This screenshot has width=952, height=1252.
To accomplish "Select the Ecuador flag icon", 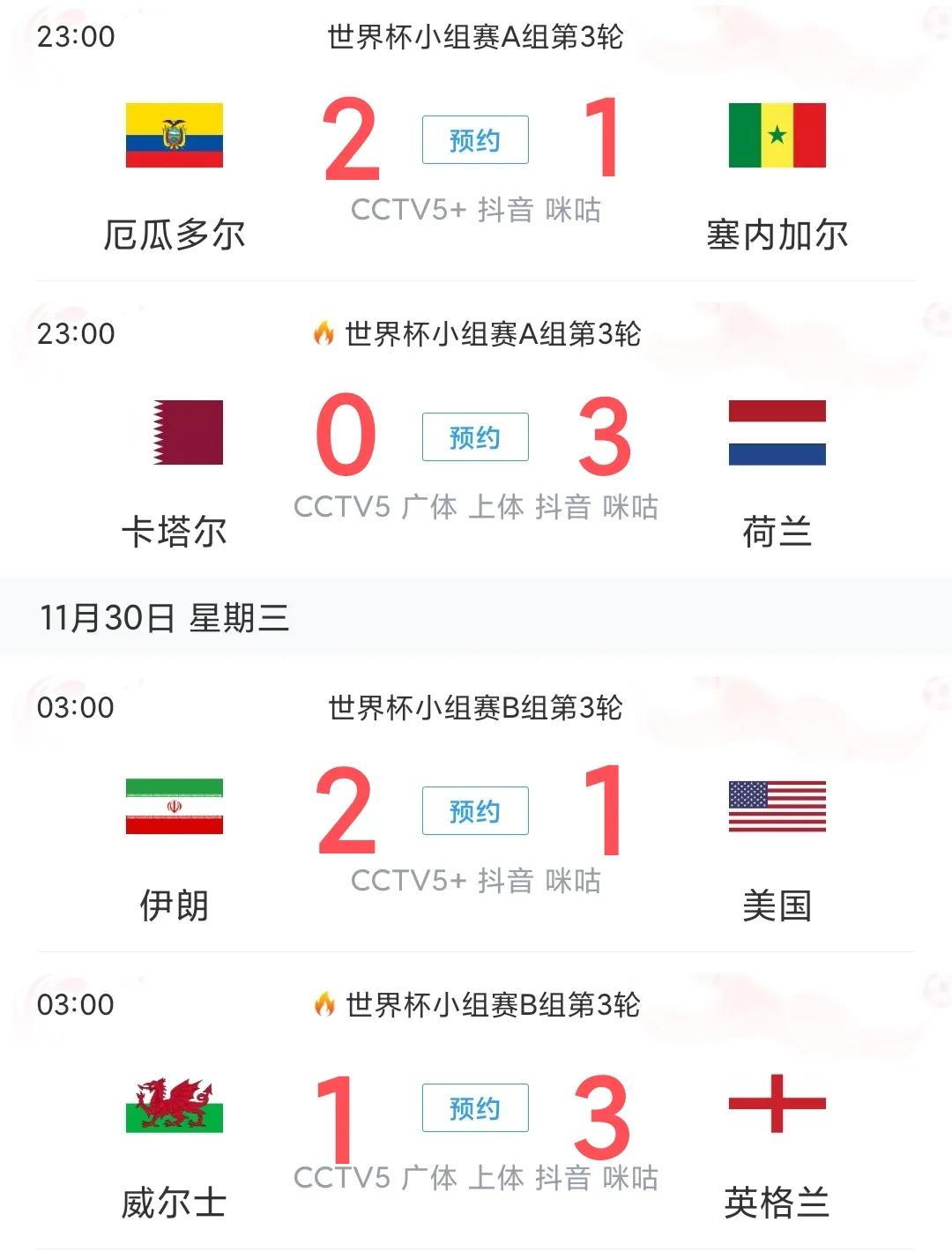I will click(x=174, y=137).
